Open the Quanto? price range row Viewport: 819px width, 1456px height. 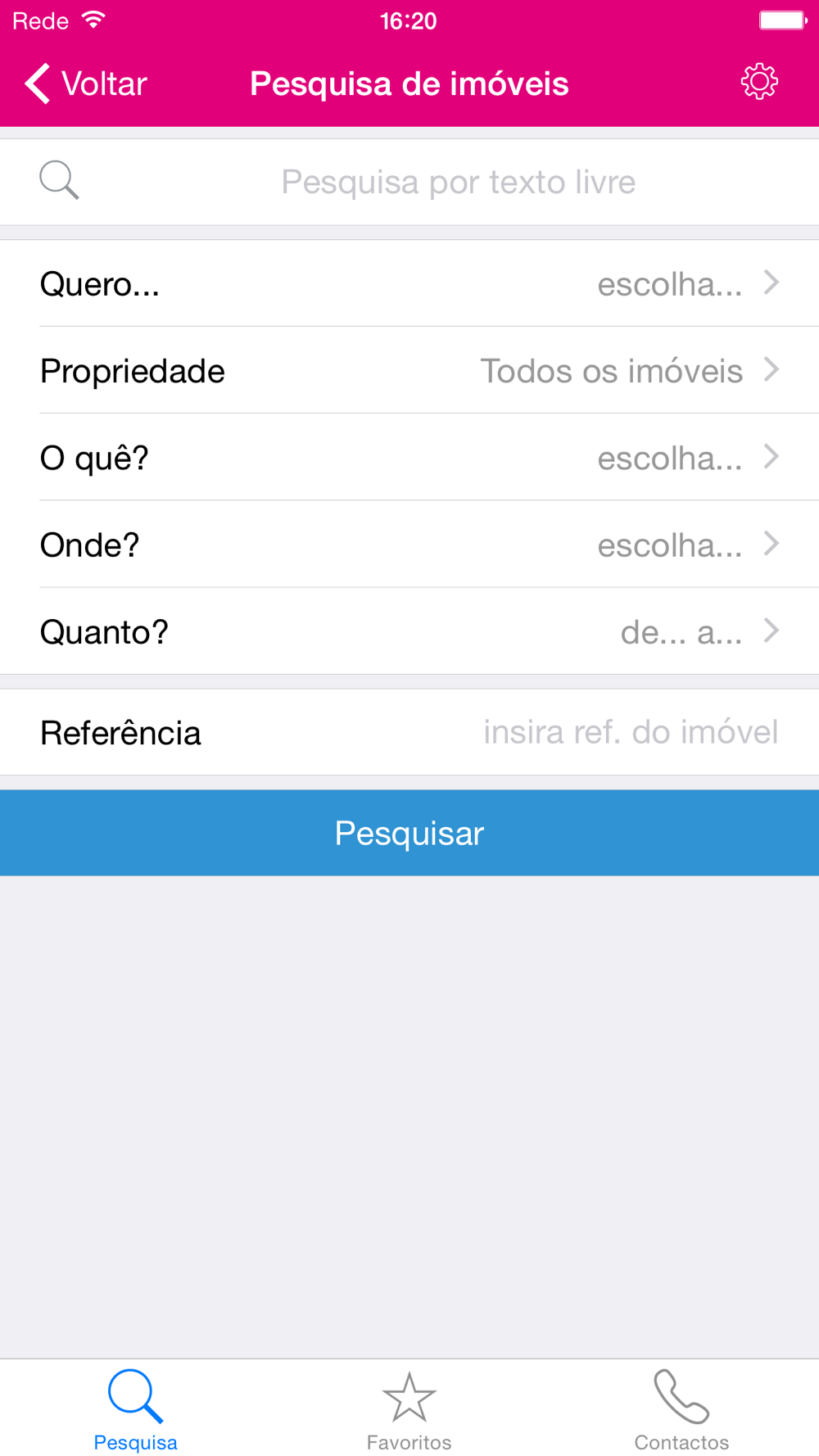pos(409,631)
